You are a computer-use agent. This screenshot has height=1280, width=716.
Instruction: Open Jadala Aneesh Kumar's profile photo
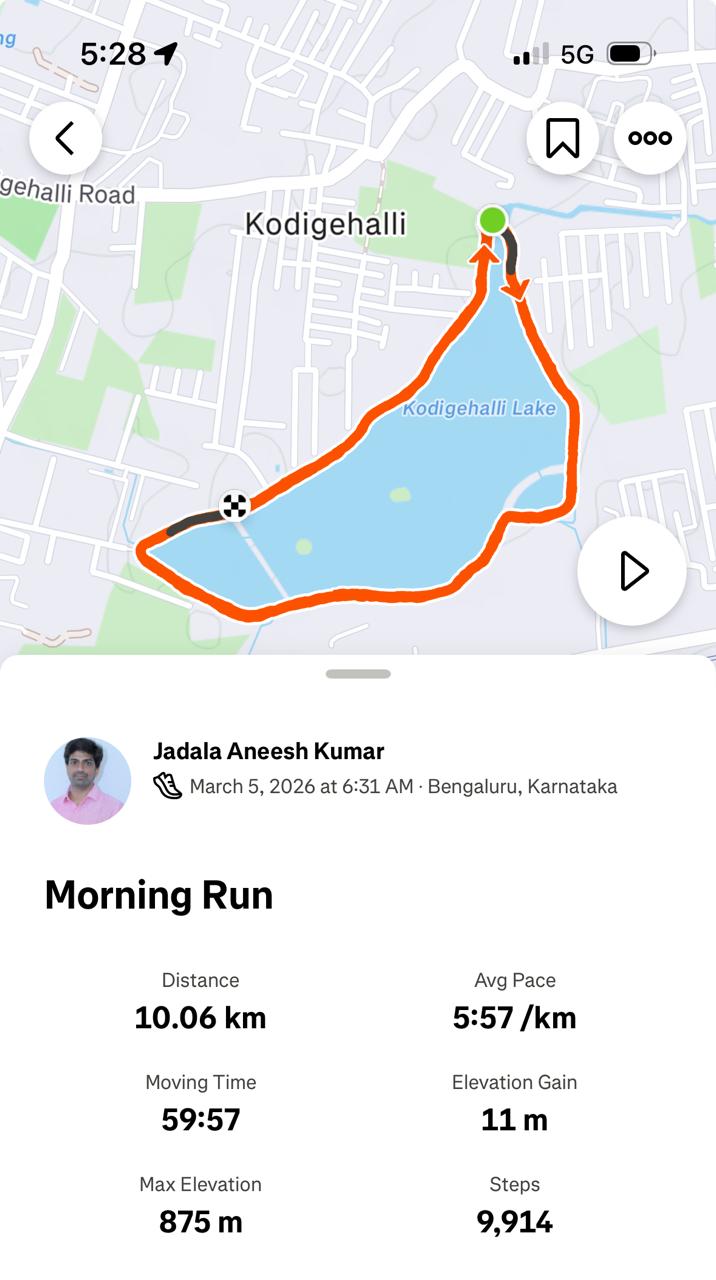tap(88, 781)
